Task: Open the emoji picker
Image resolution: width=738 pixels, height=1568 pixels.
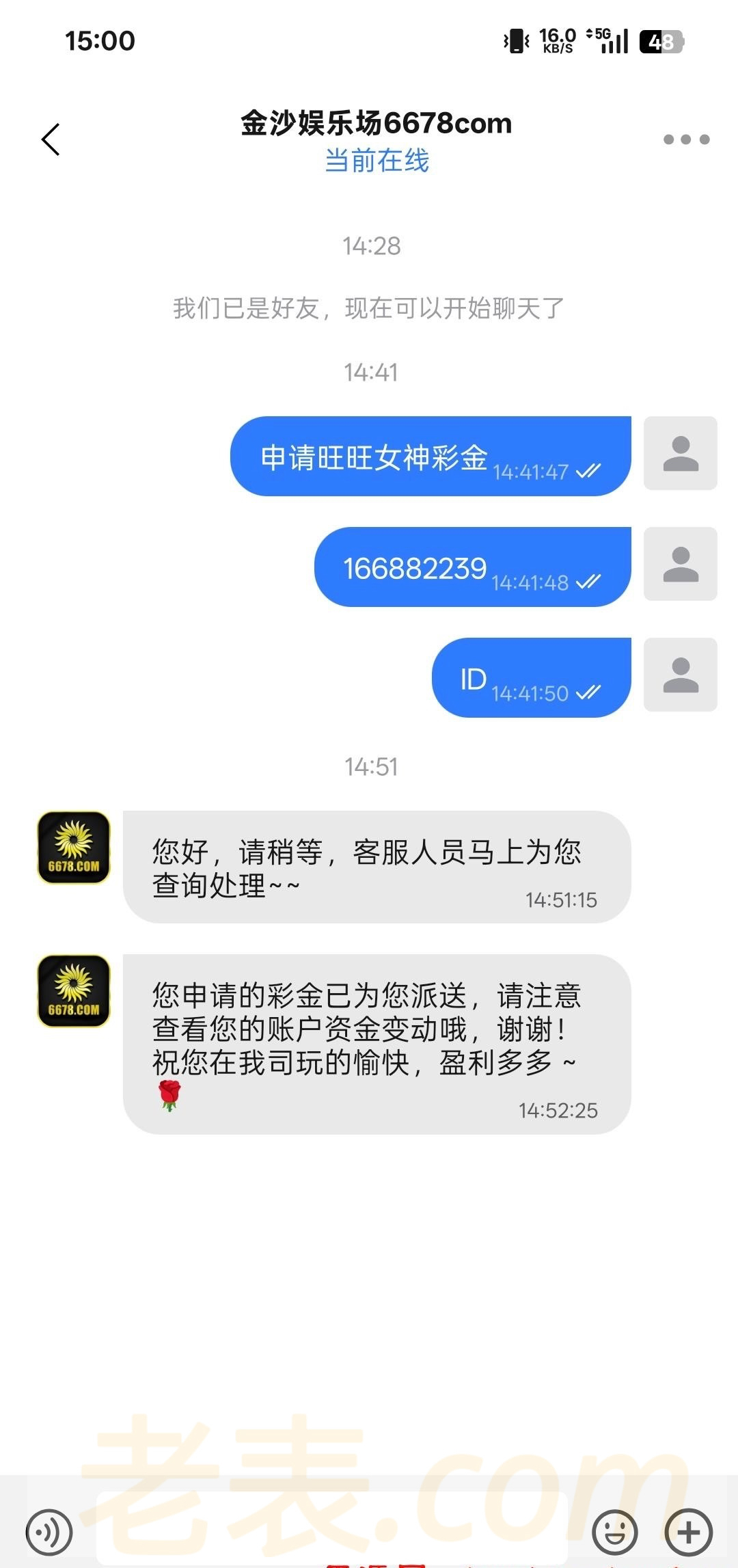Action: click(615, 1532)
